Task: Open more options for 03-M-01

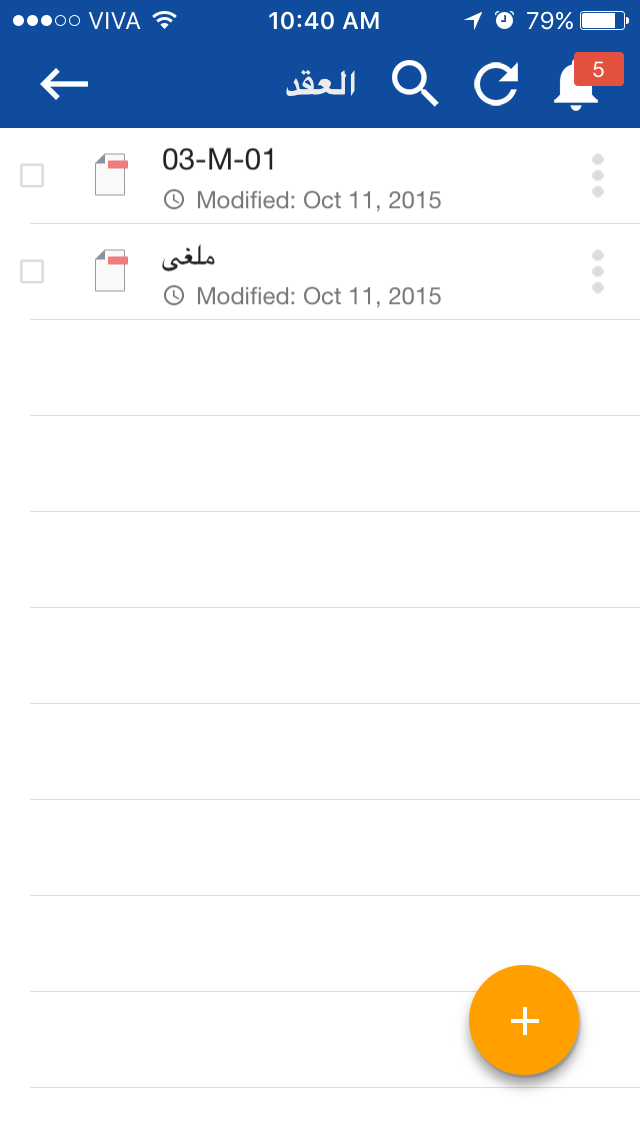Action: [x=598, y=176]
